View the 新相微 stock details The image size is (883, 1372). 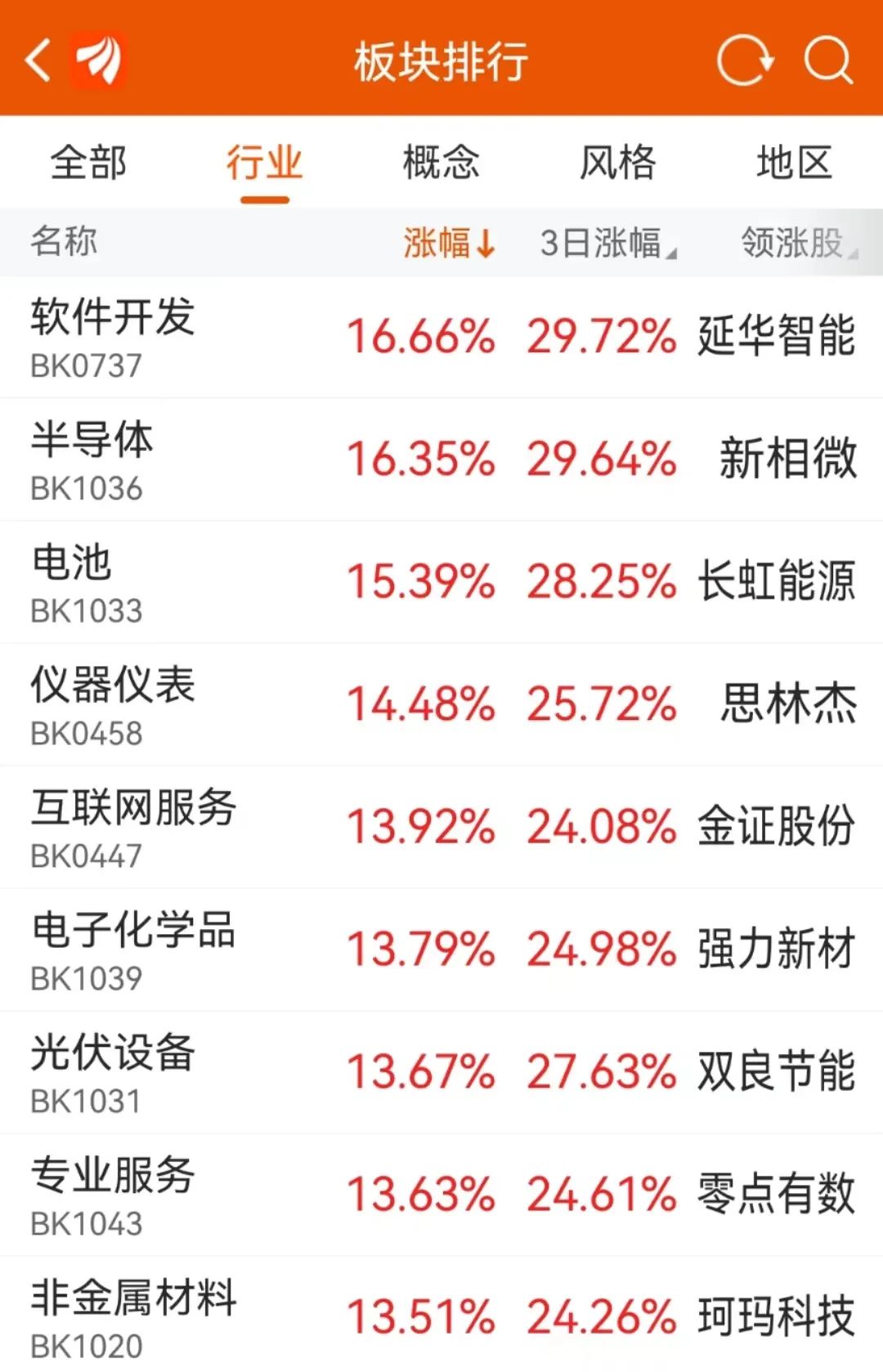click(x=787, y=459)
